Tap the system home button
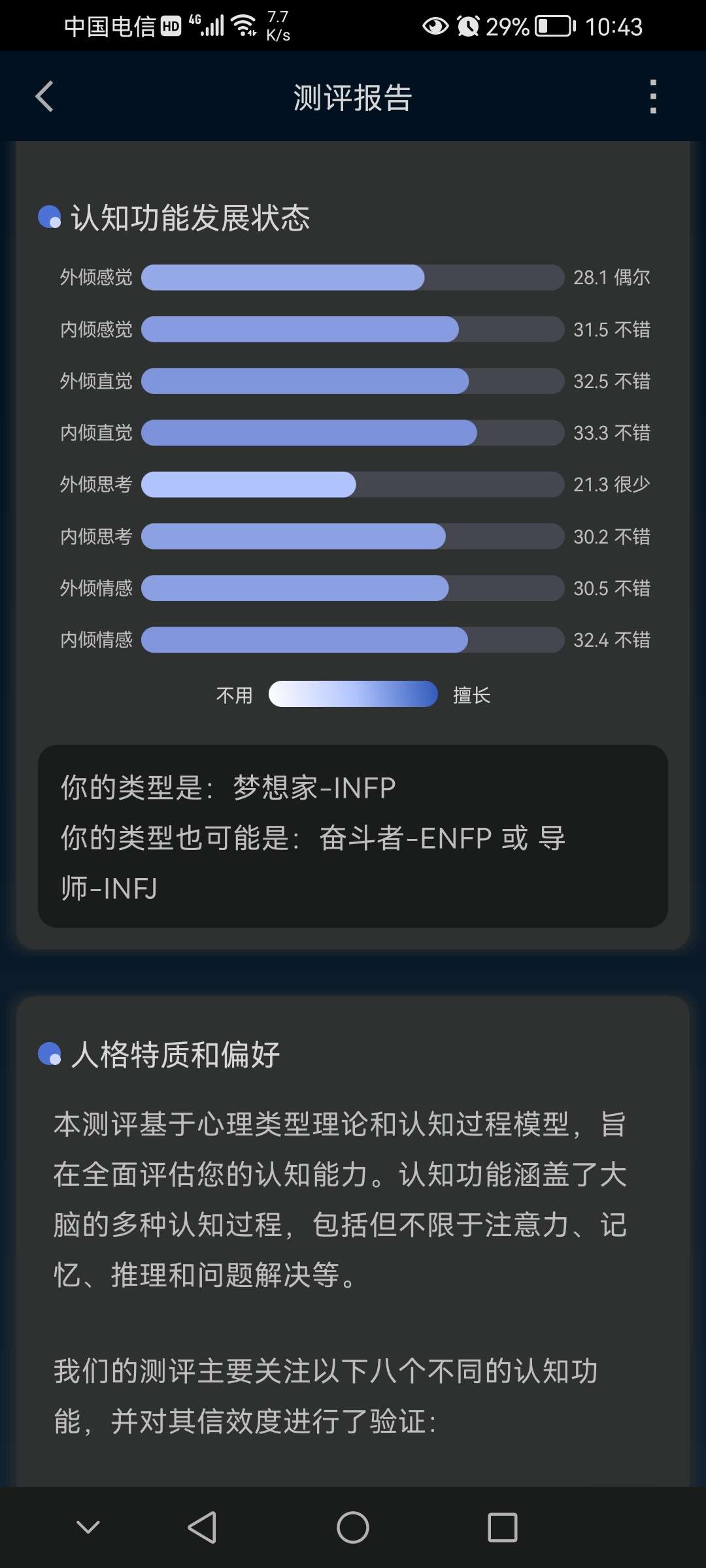Viewport: 706px width, 1568px height. point(353,1527)
